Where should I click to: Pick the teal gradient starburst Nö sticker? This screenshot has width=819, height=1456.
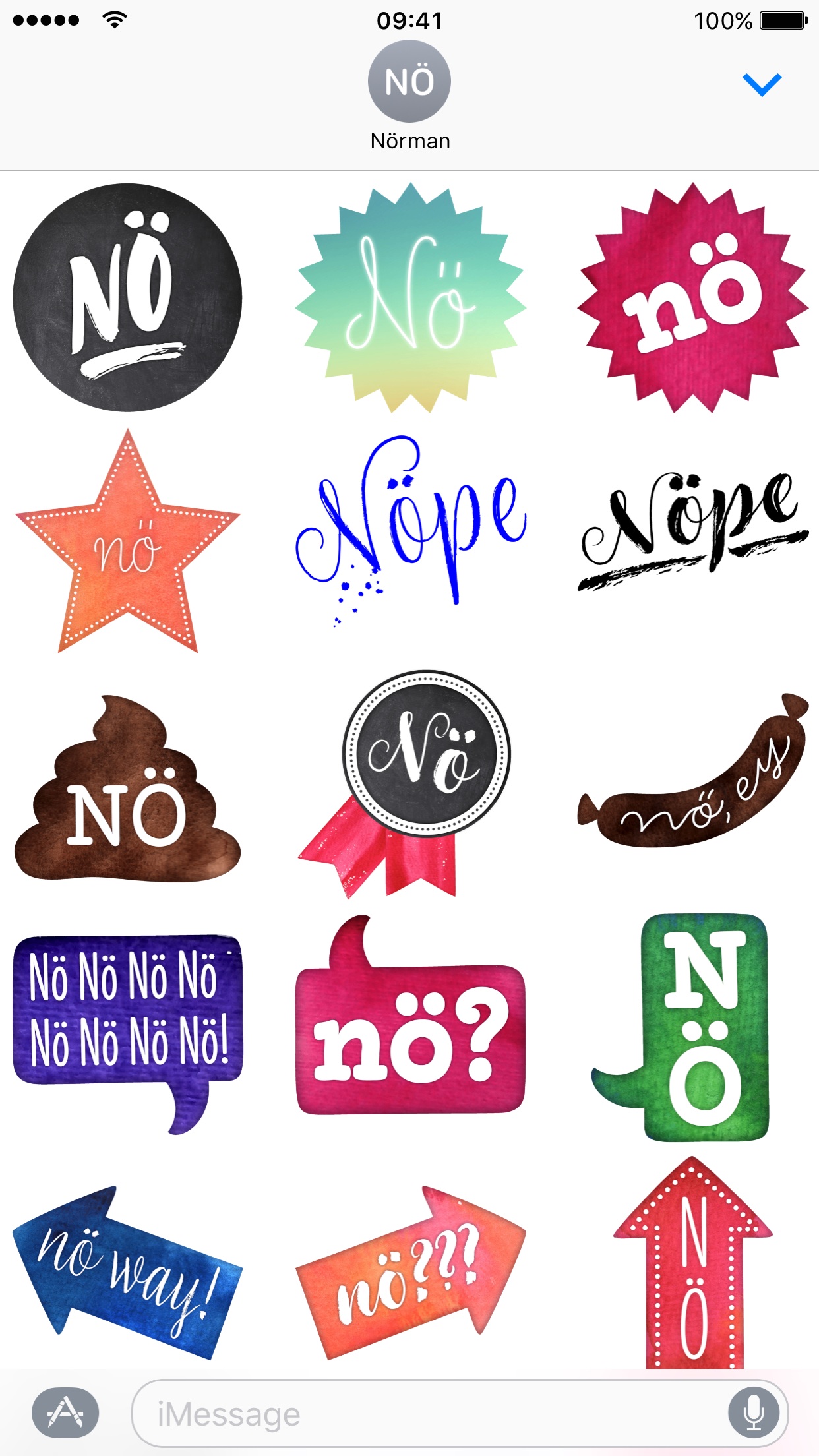tap(410, 298)
